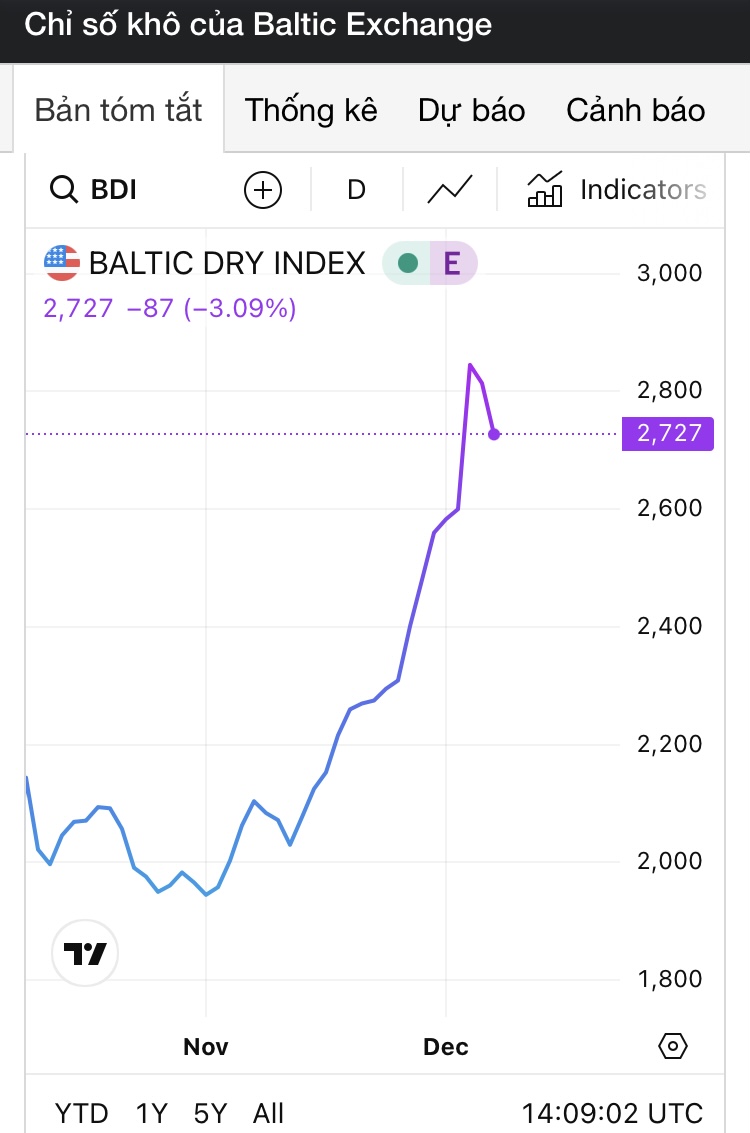
Task: Open chart settings gear icon
Action: [x=673, y=1046]
